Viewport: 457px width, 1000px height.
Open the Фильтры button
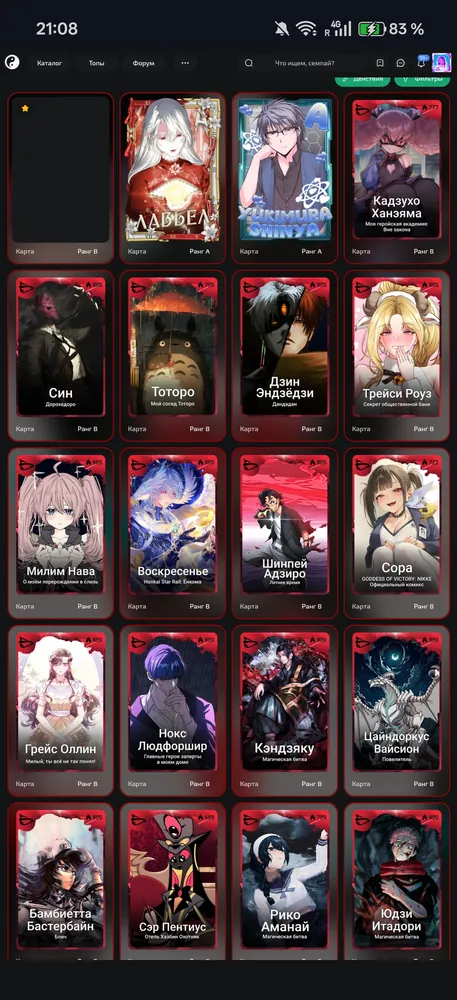tap(422, 80)
